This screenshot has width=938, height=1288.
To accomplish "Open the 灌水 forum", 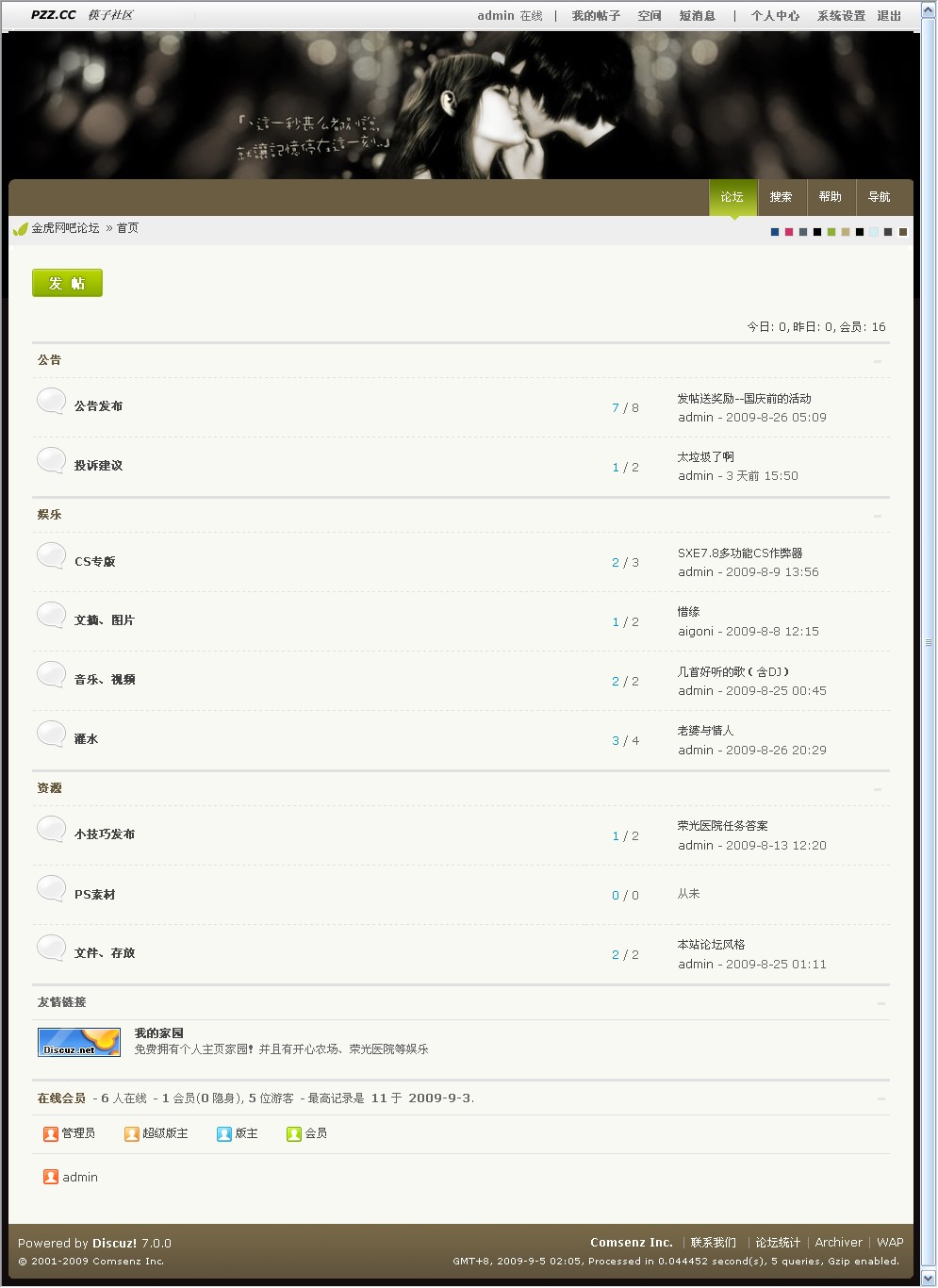I will pos(86,739).
